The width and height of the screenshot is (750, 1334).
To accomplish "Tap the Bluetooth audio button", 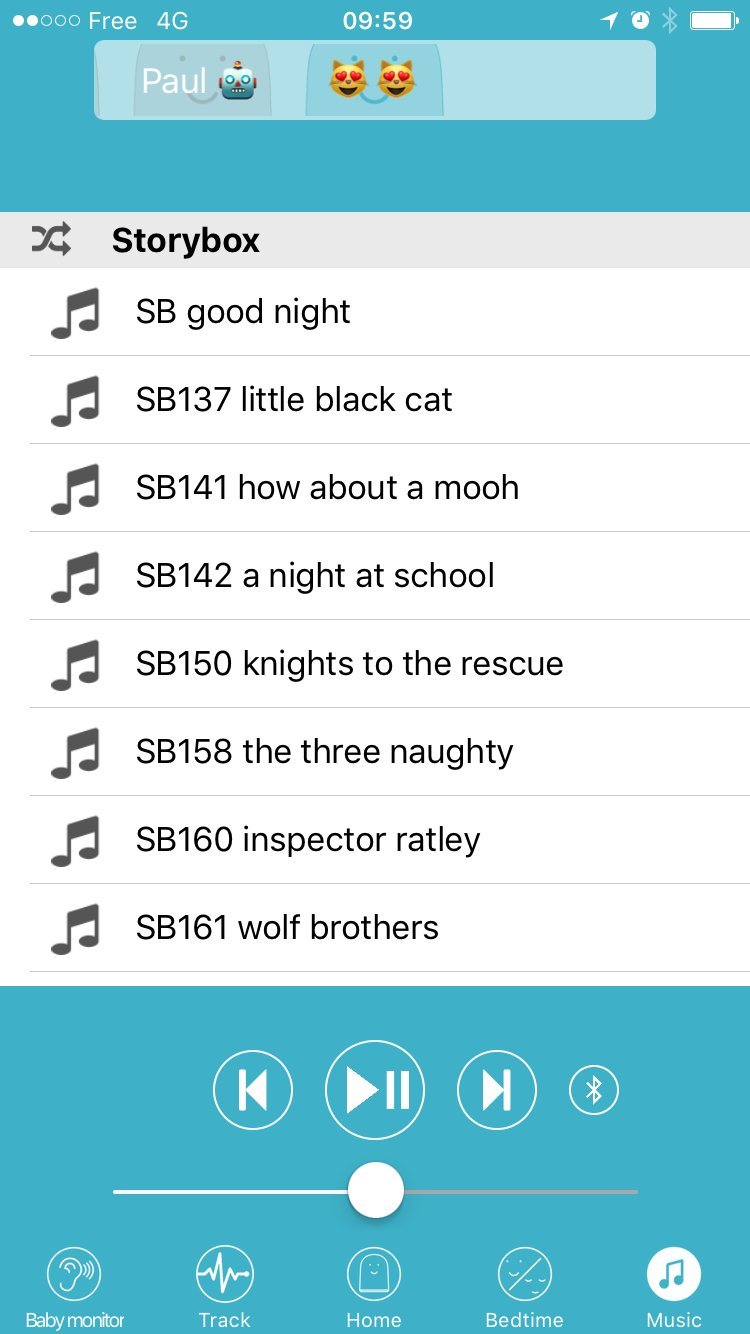I will click(594, 1090).
